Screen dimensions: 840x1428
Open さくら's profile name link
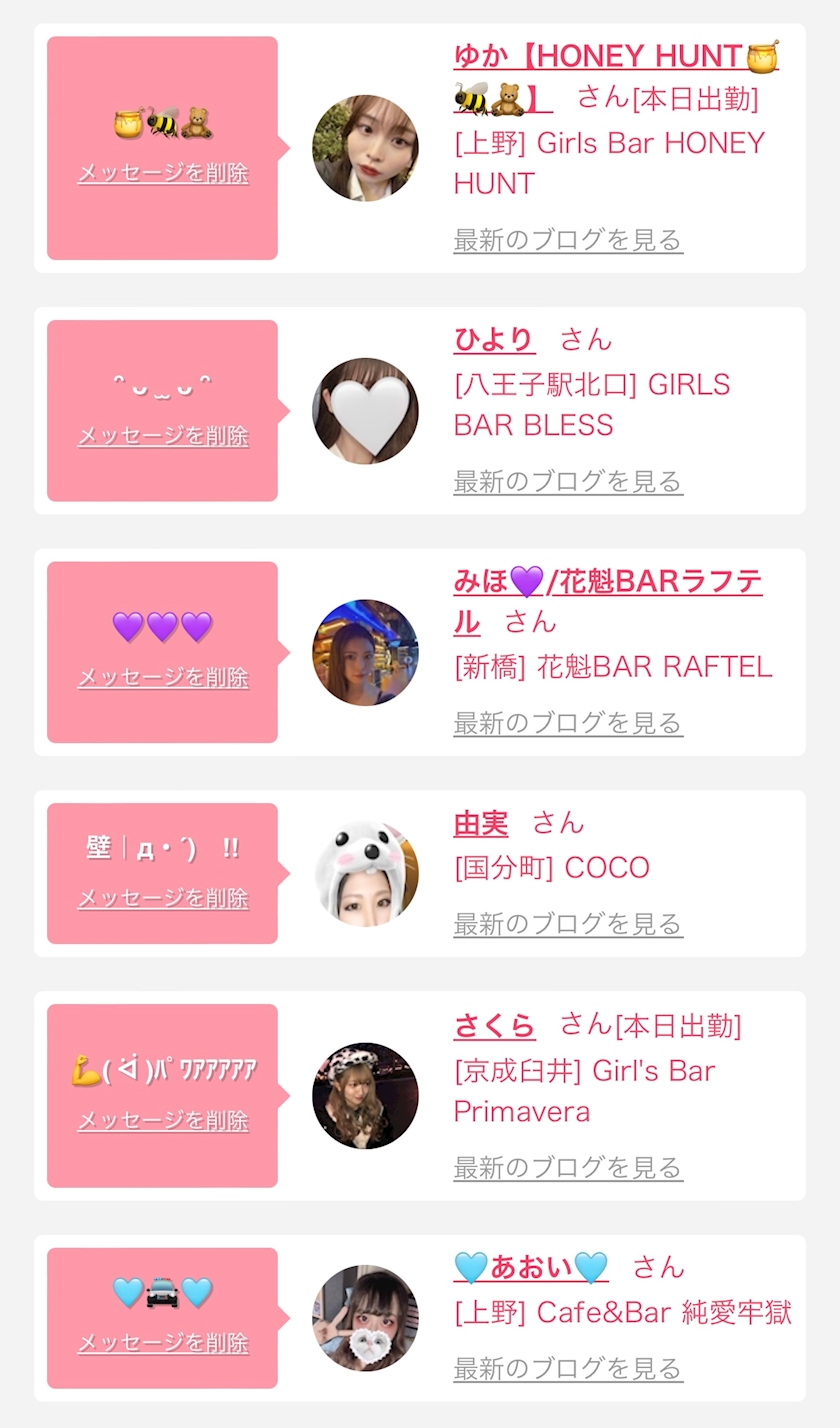[x=494, y=1025]
